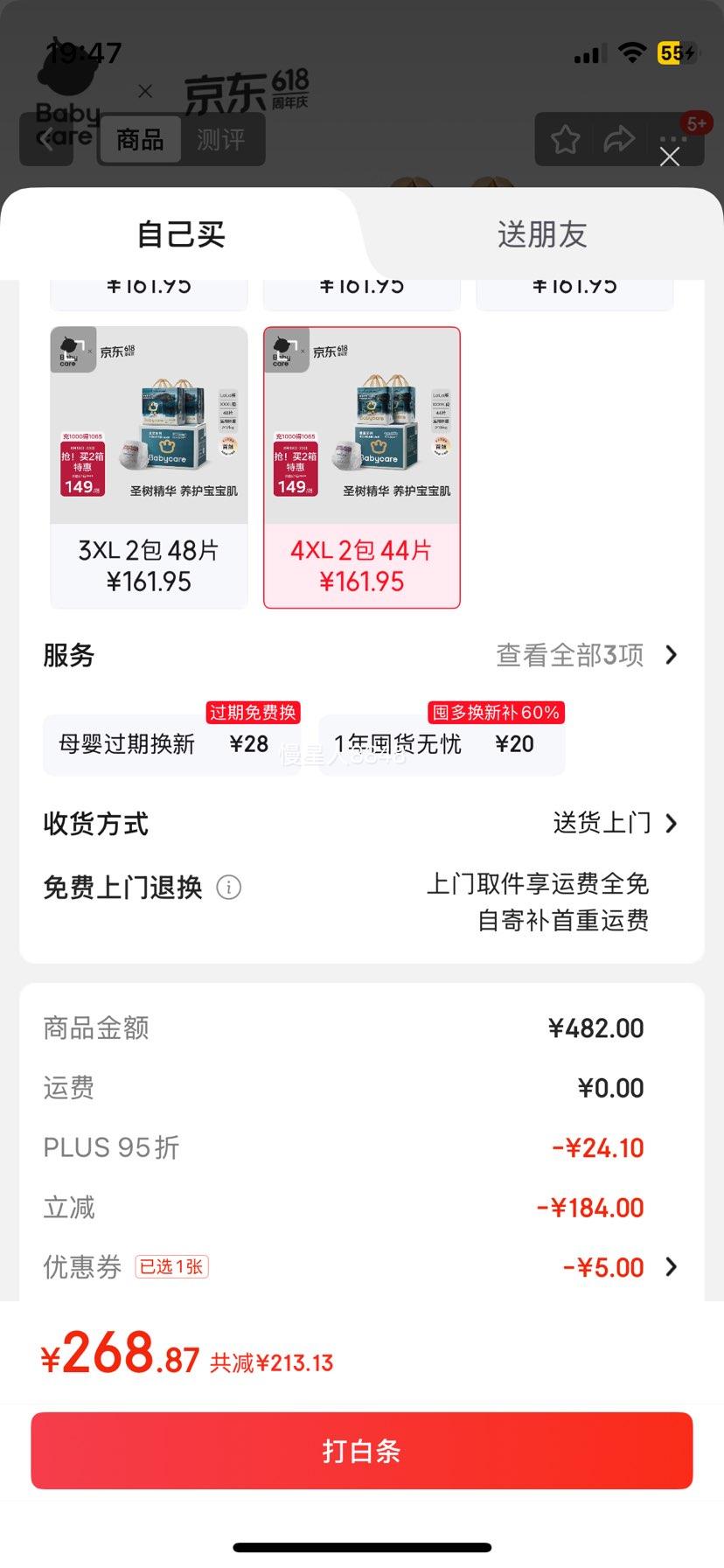Viewport: 724px width, 1568px height.
Task: Close the purchase panel with the X icon
Action: (670, 157)
